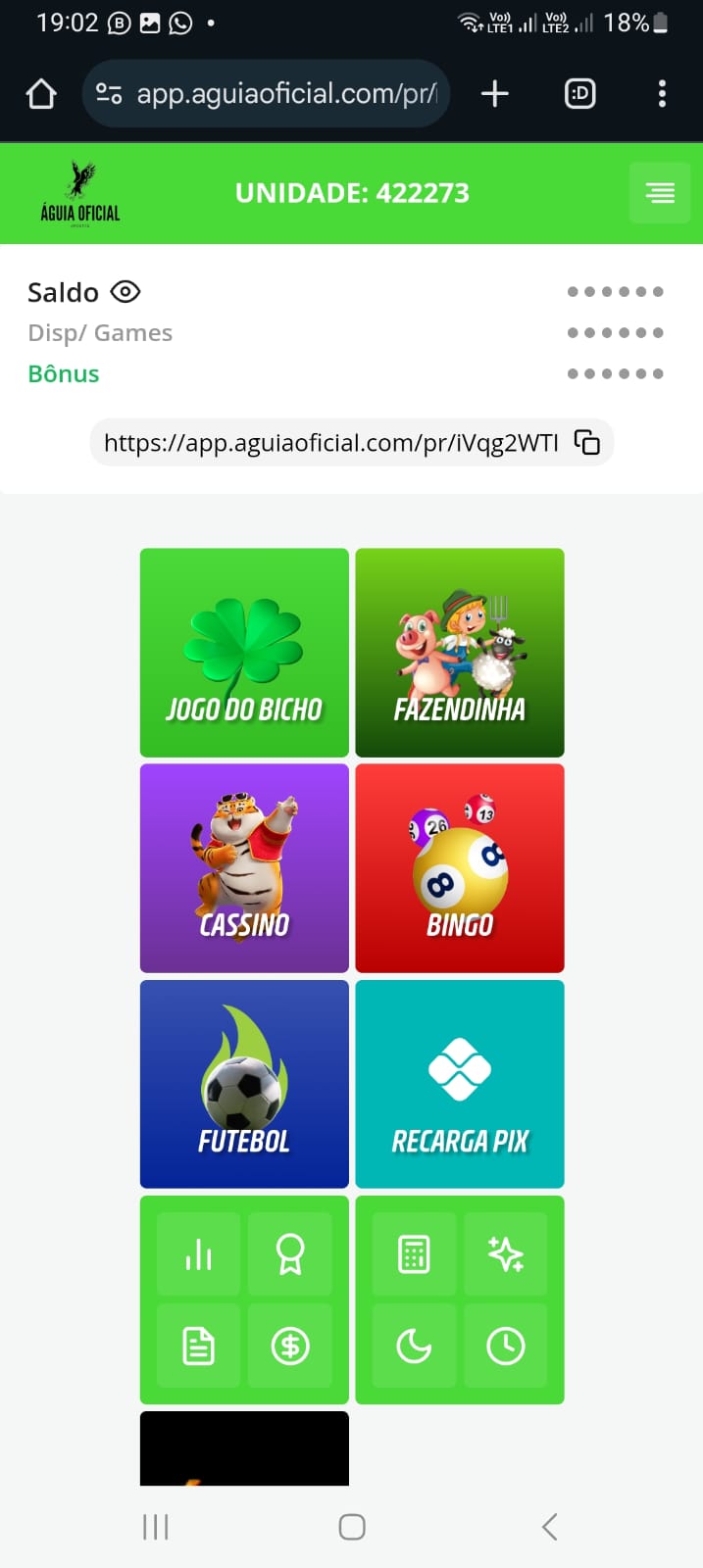Tap the document icon shortcut
703x1568 pixels.
tap(198, 1346)
